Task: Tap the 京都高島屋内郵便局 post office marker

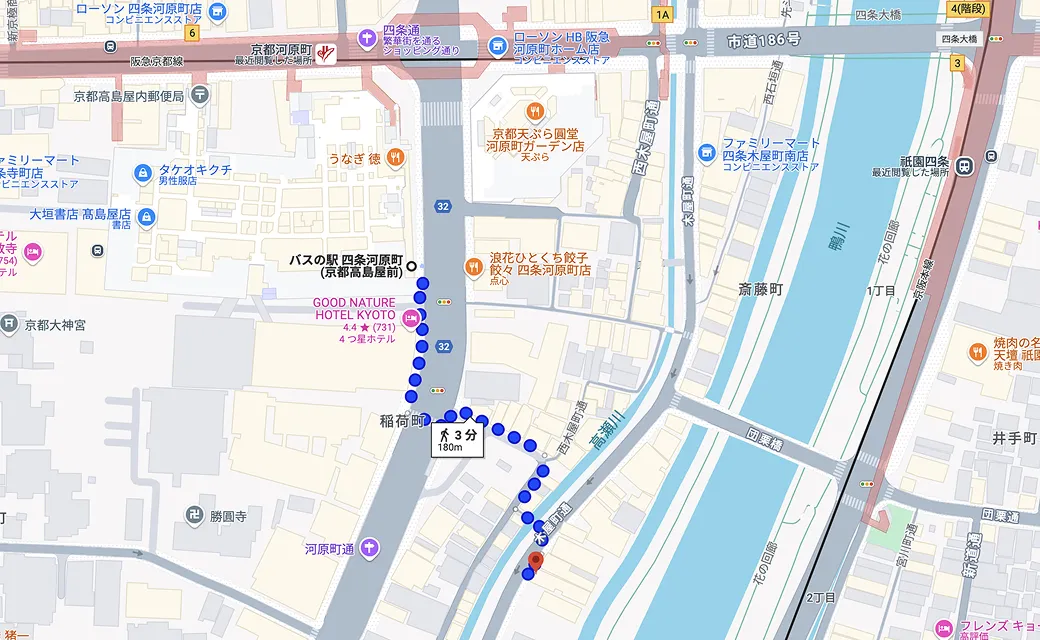Action: pos(200,95)
